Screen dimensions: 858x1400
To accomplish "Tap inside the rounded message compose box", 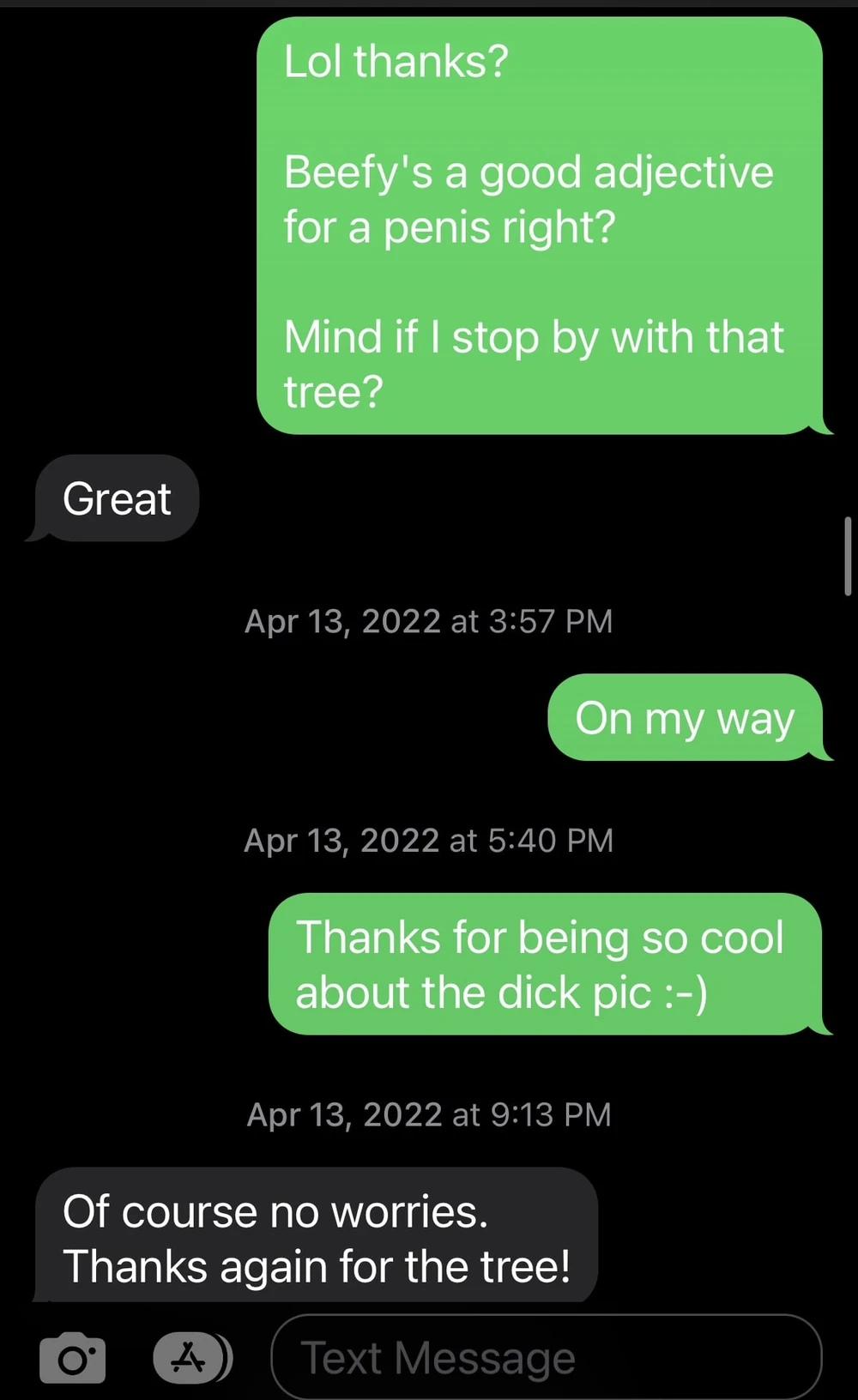I will tap(549, 1358).
